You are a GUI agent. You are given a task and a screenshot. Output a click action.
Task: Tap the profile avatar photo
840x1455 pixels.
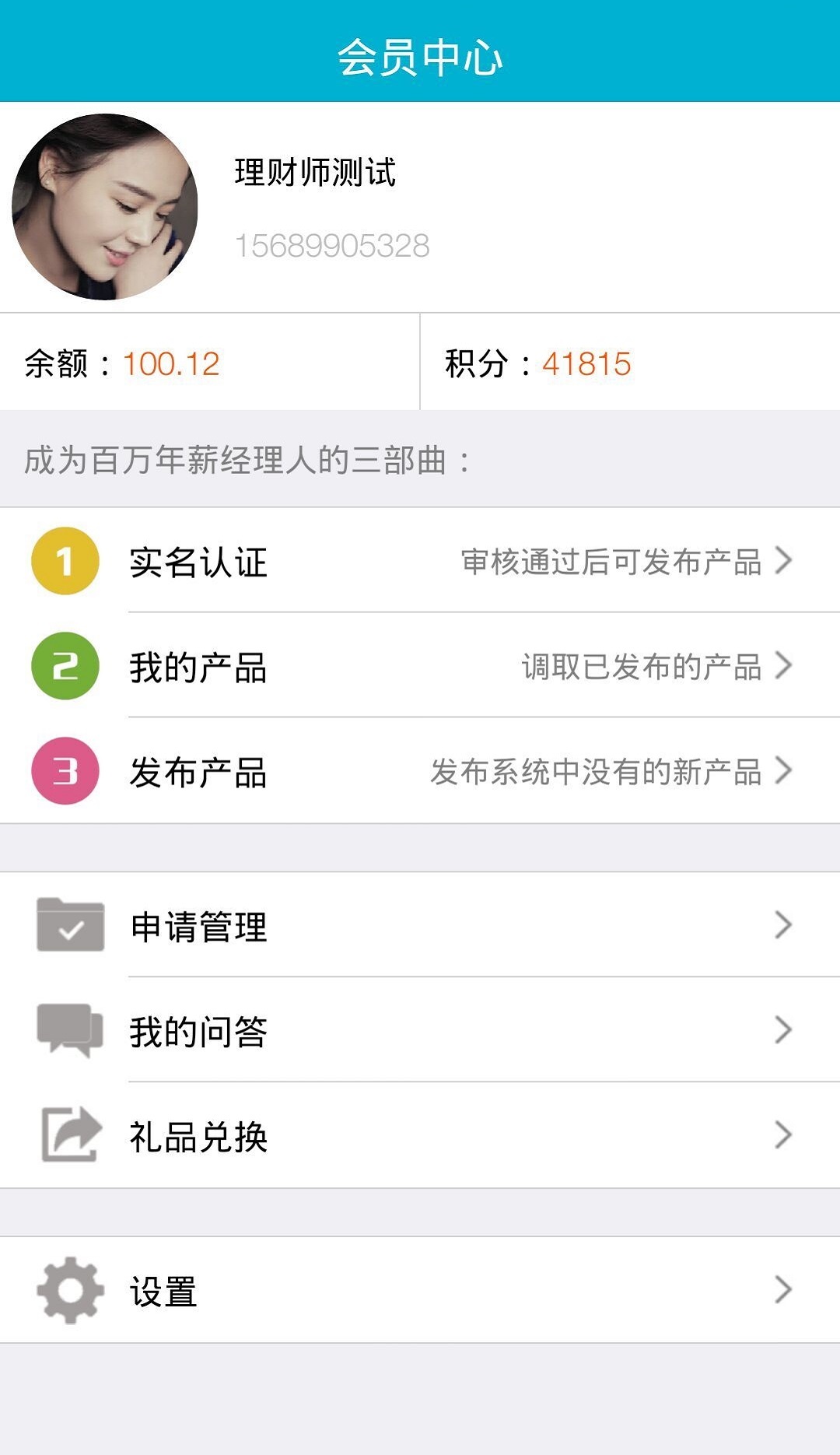(105, 207)
